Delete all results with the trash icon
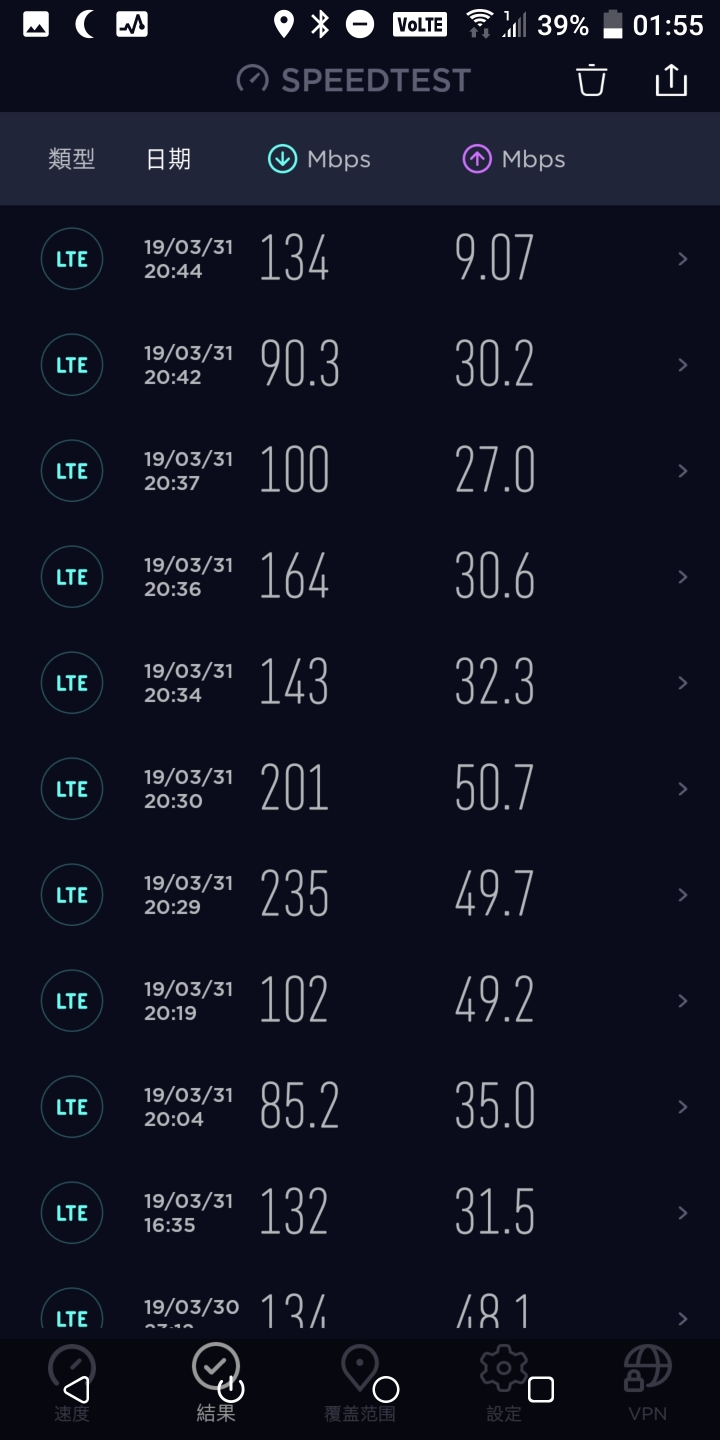Image resolution: width=720 pixels, height=1440 pixels. click(x=591, y=80)
